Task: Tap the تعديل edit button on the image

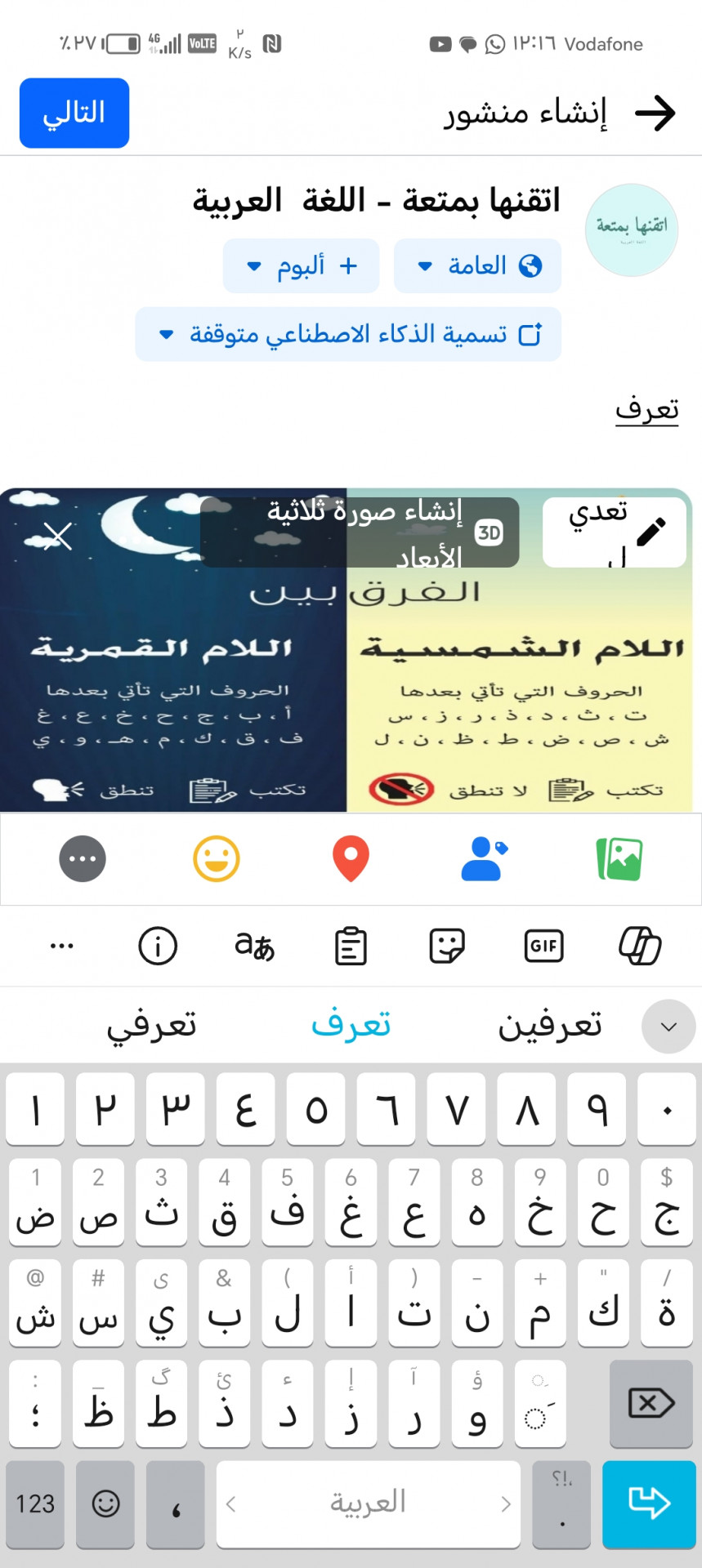Action: (x=615, y=532)
